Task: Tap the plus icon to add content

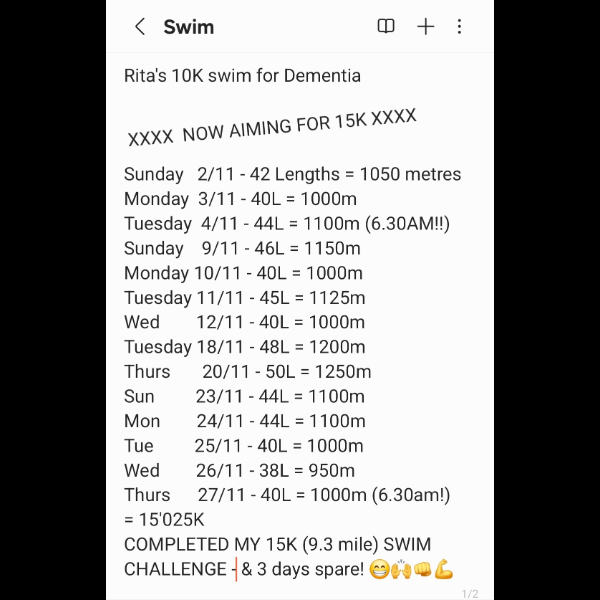Action: [426, 27]
